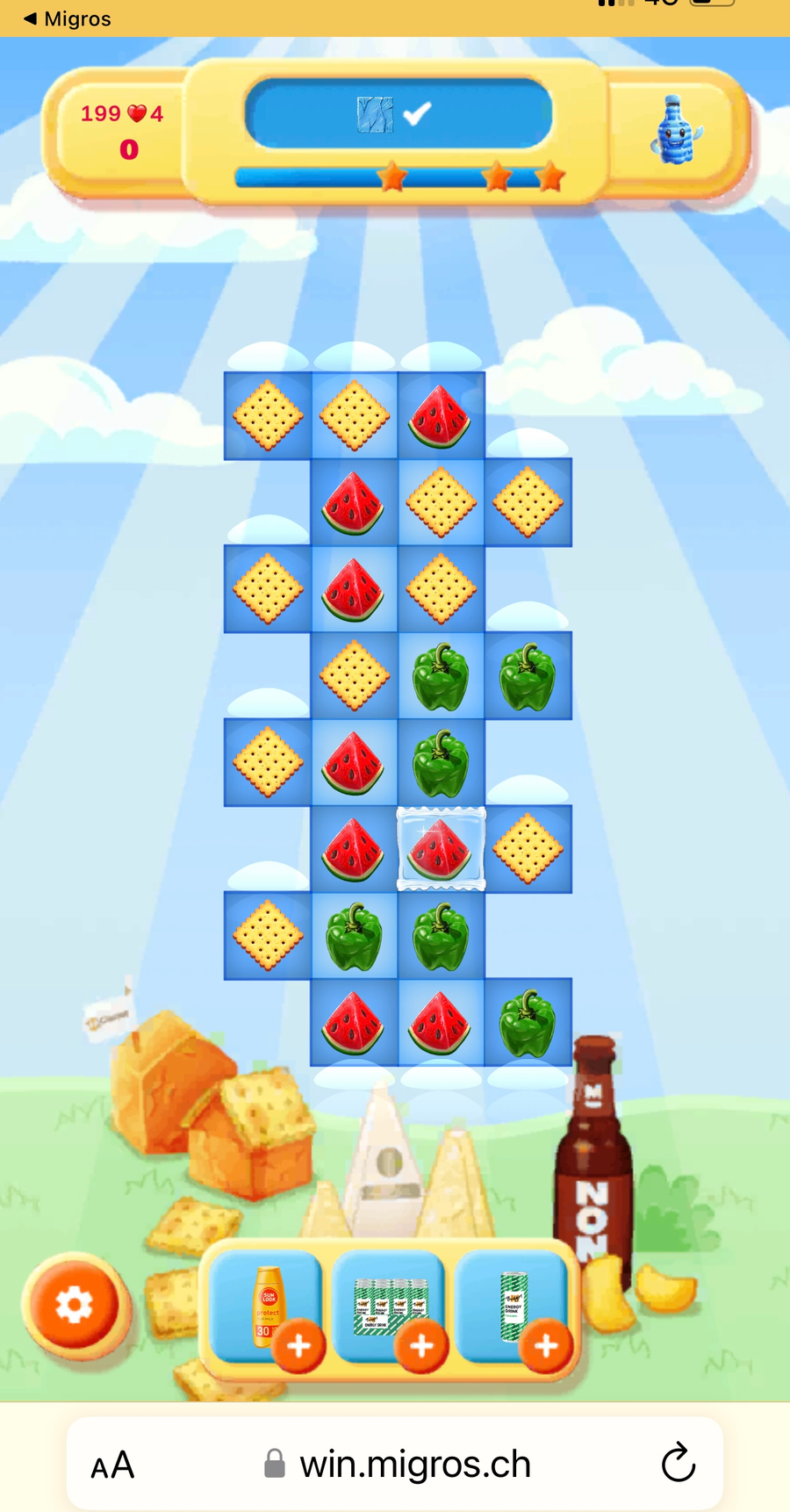Add the single energy drink can booster
Image resolution: width=790 pixels, height=1512 pixels.
click(545, 1345)
